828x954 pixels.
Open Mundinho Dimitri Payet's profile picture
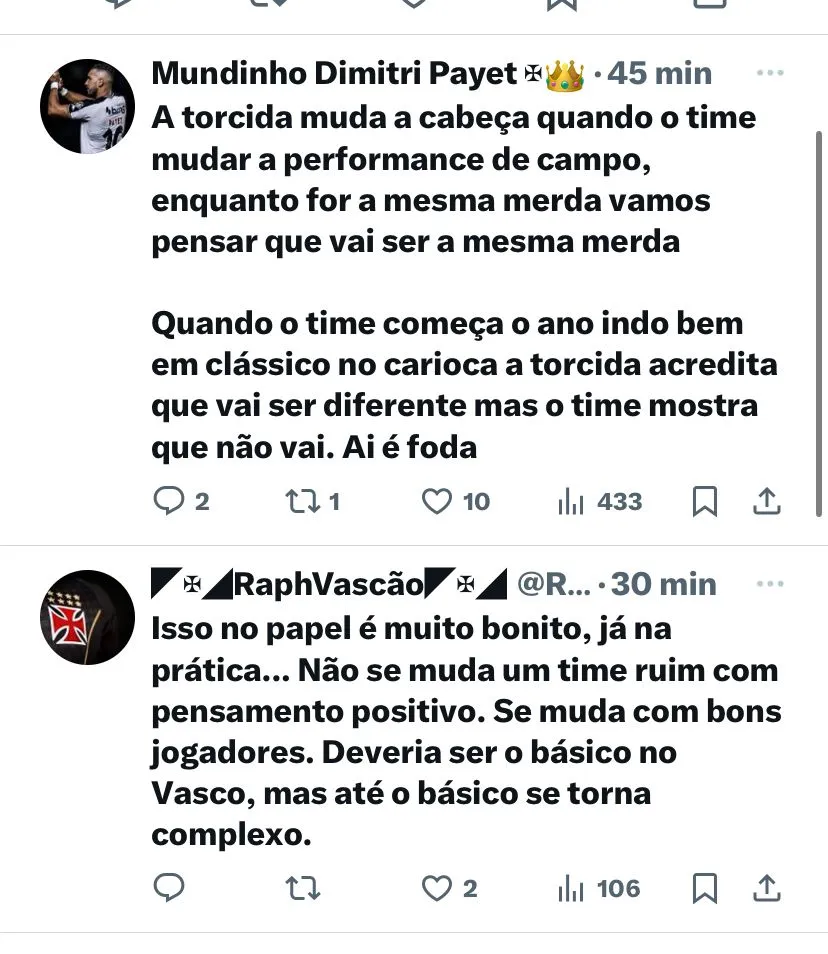coord(87,106)
